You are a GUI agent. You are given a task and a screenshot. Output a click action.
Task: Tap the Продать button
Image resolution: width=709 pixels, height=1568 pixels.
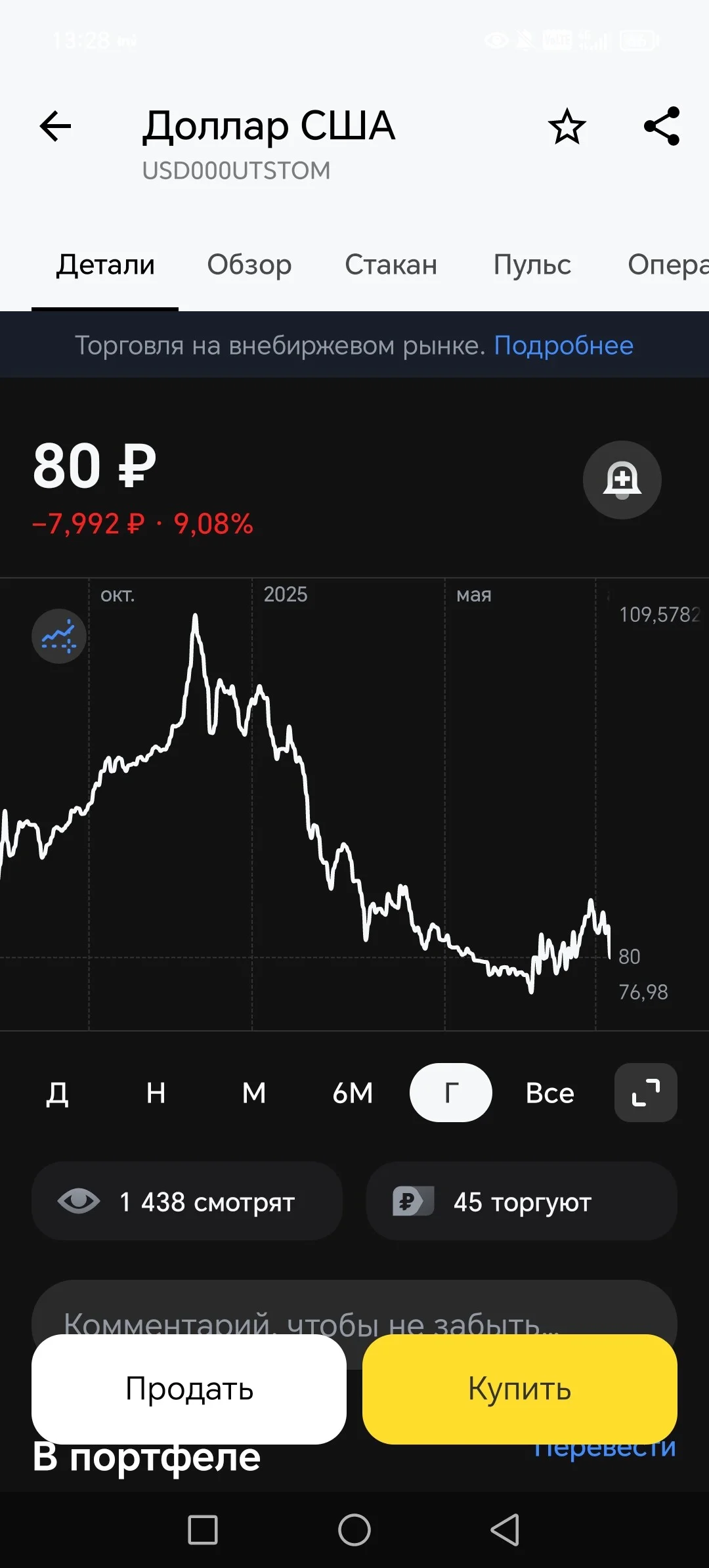[x=189, y=1389]
